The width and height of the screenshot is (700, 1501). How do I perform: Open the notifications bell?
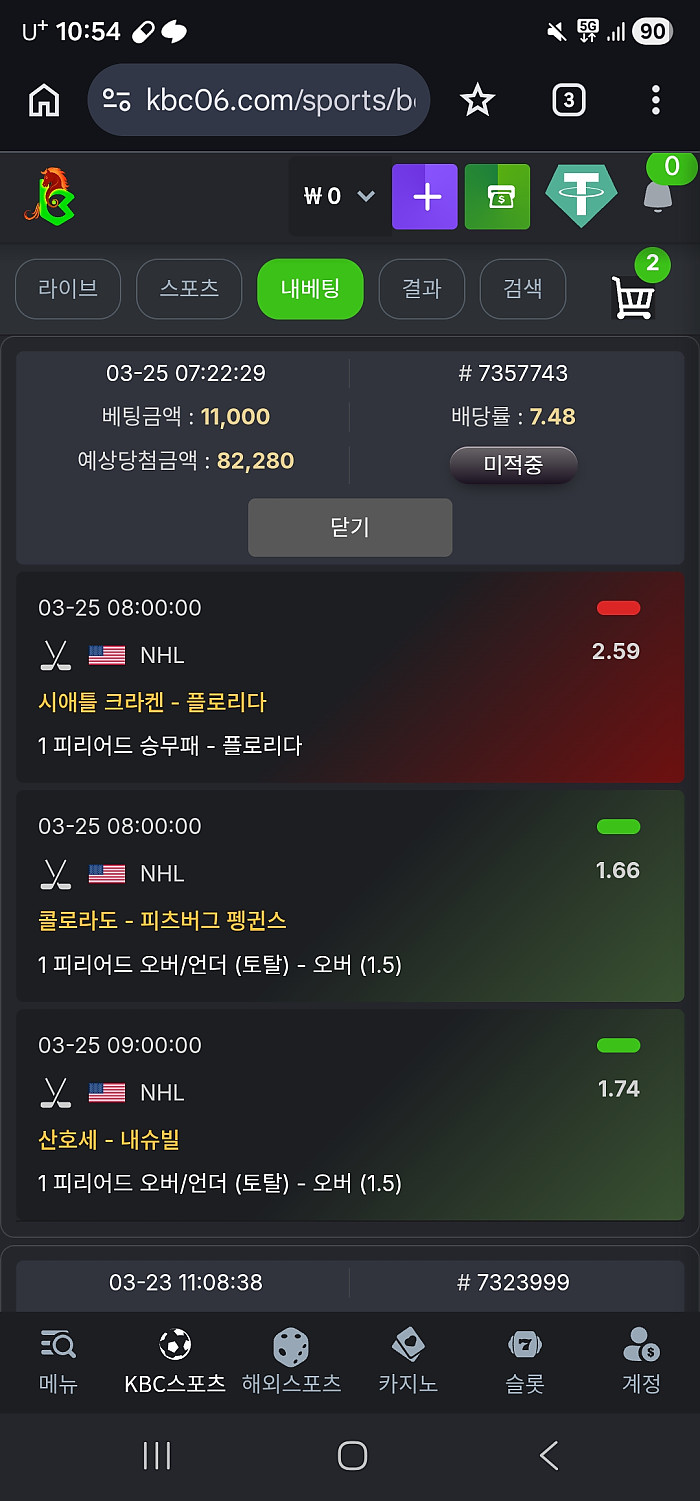(657, 195)
